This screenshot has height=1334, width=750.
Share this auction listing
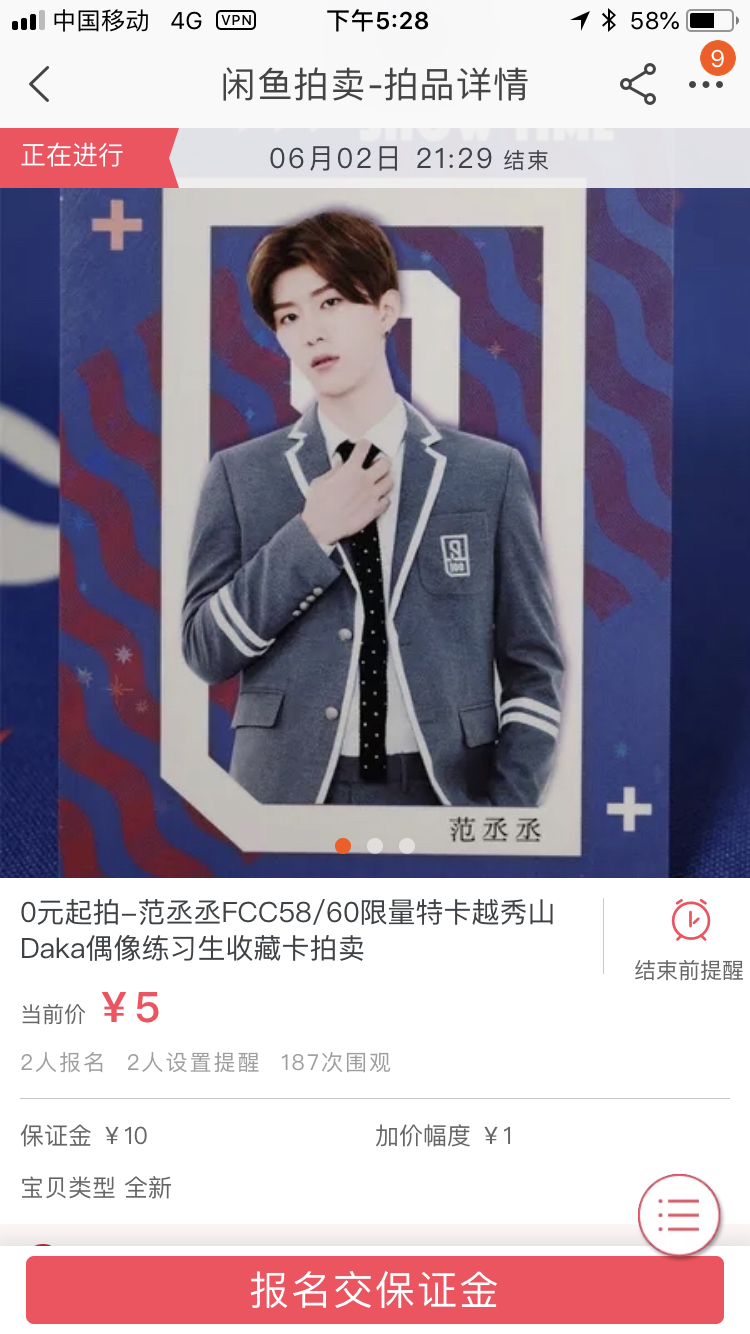[x=638, y=85]
